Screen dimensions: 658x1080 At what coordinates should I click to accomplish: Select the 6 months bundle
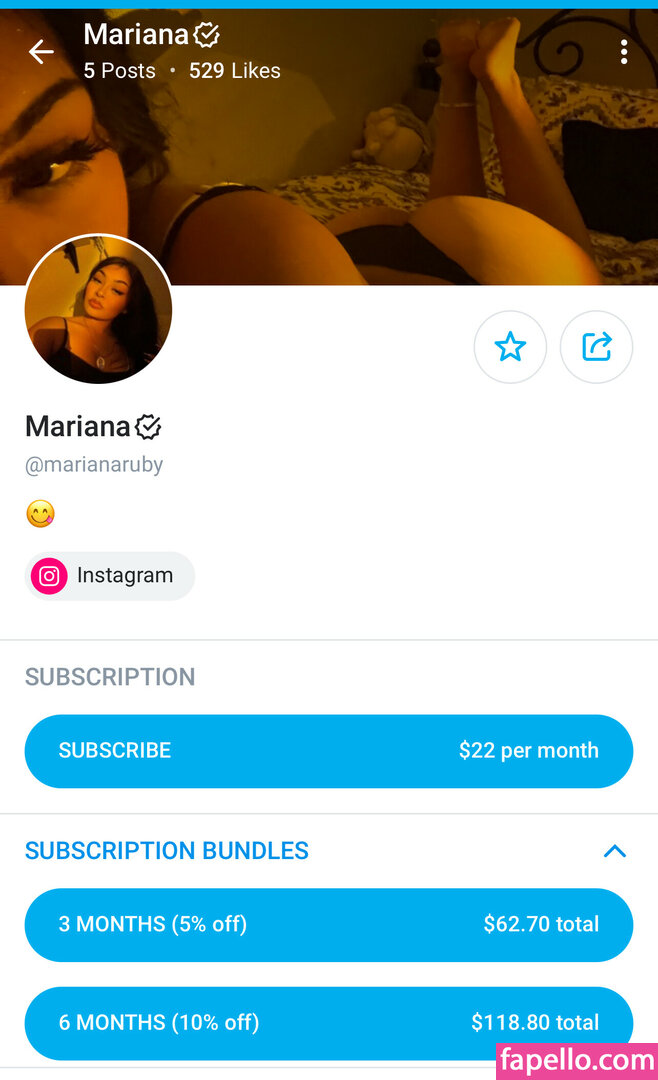tap(328, 1022)
